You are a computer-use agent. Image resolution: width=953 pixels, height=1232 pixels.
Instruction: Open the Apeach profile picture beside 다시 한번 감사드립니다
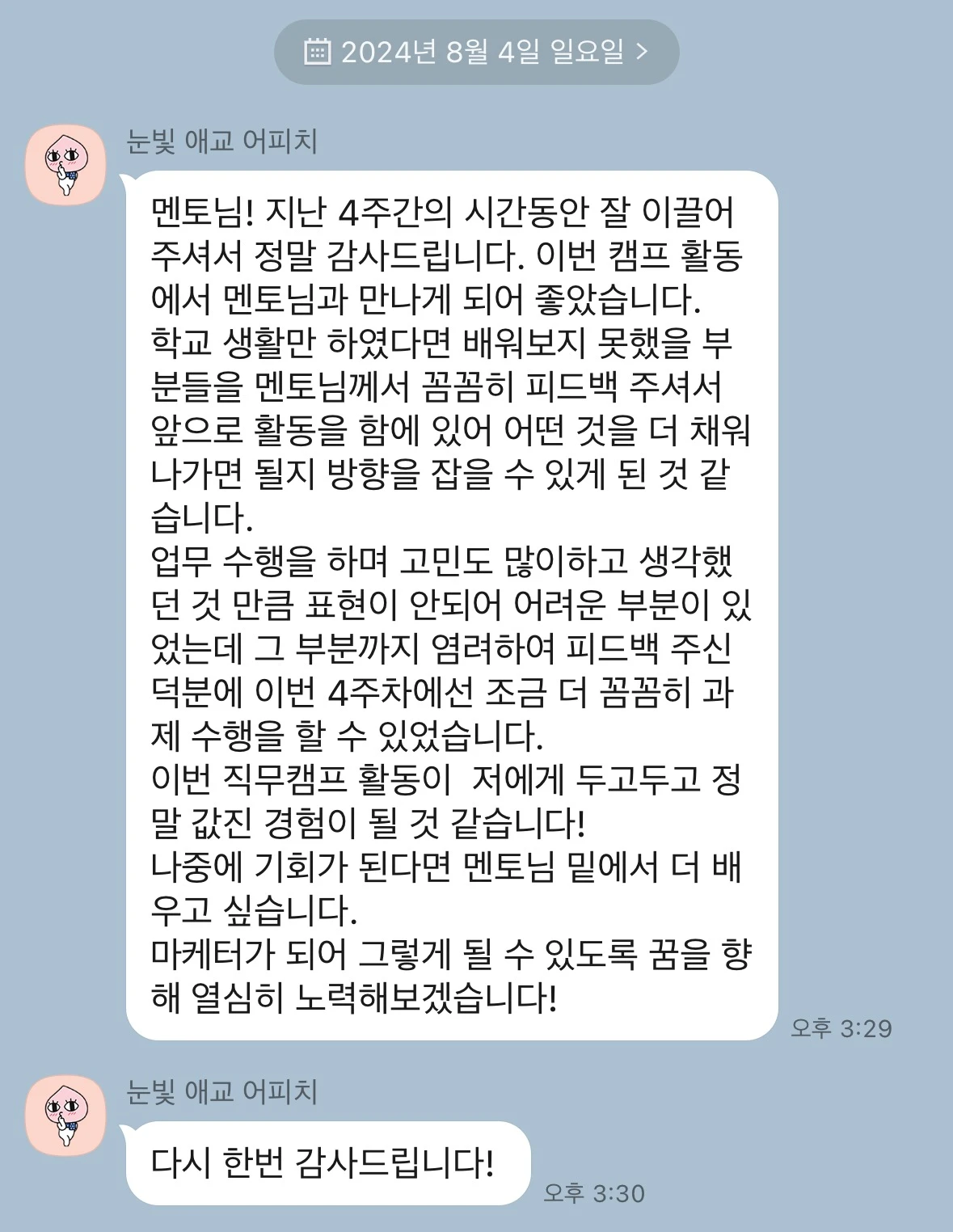(x=66, y=1115)
